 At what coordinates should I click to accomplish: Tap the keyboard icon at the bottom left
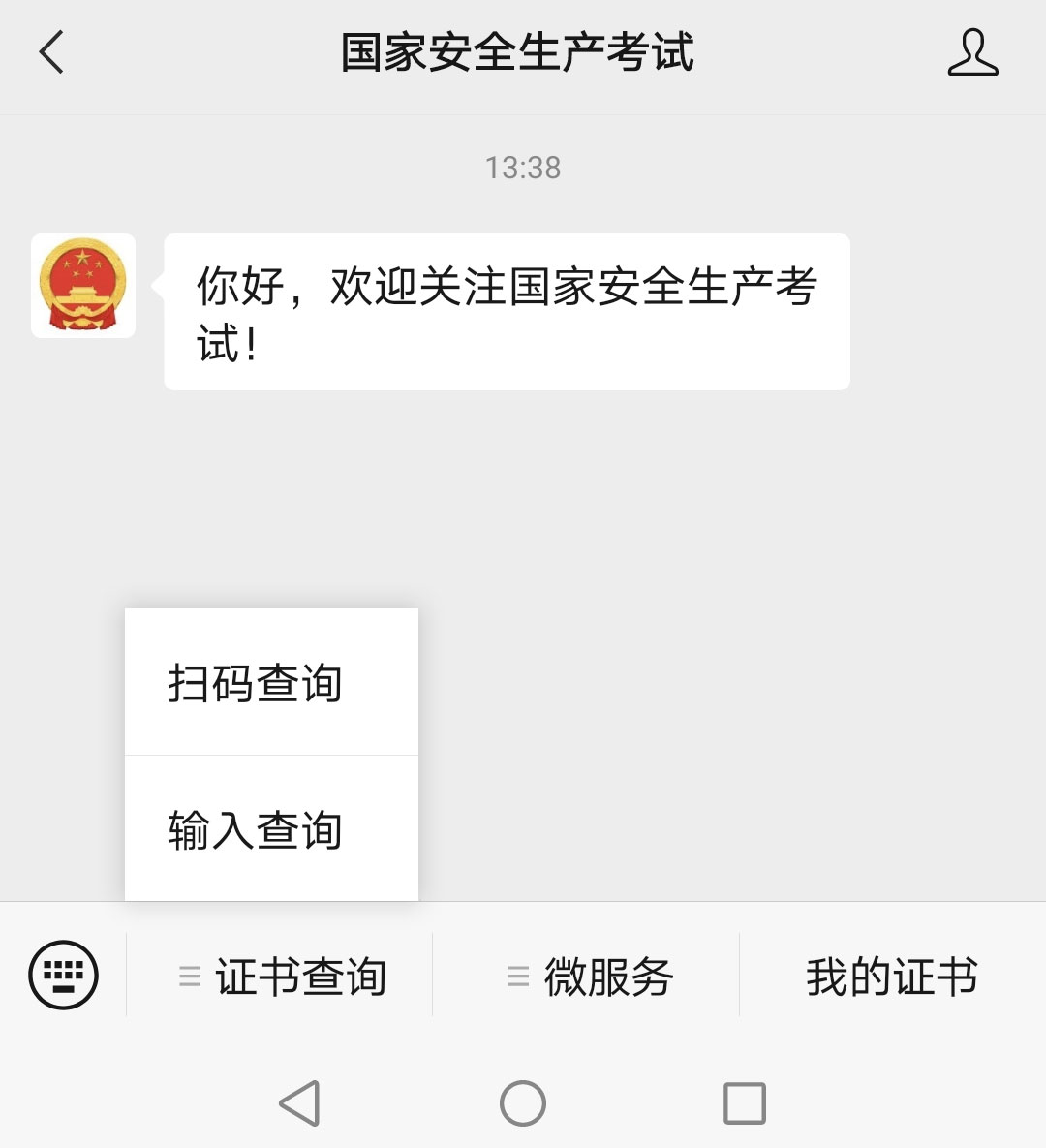[62, 976]
